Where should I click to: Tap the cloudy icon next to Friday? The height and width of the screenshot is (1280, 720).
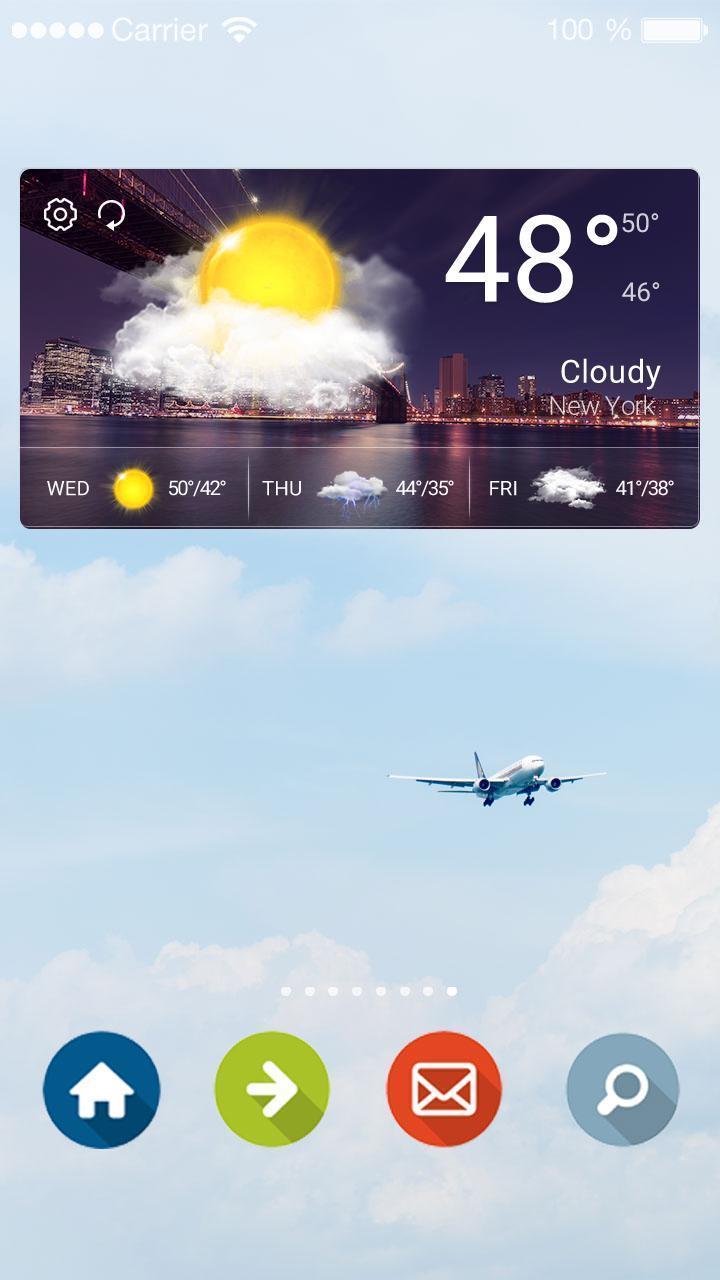565,486
